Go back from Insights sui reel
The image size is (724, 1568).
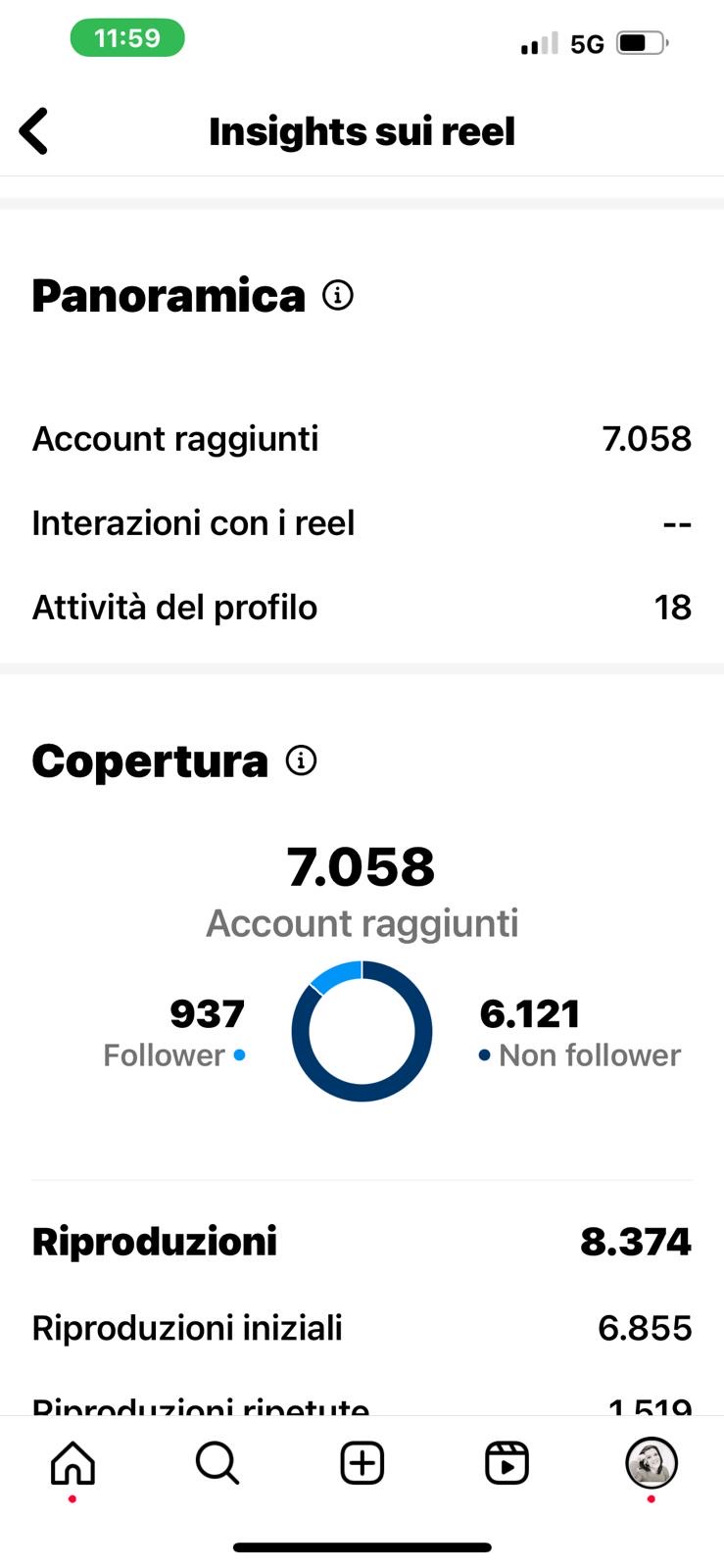(x=34, y=131)
